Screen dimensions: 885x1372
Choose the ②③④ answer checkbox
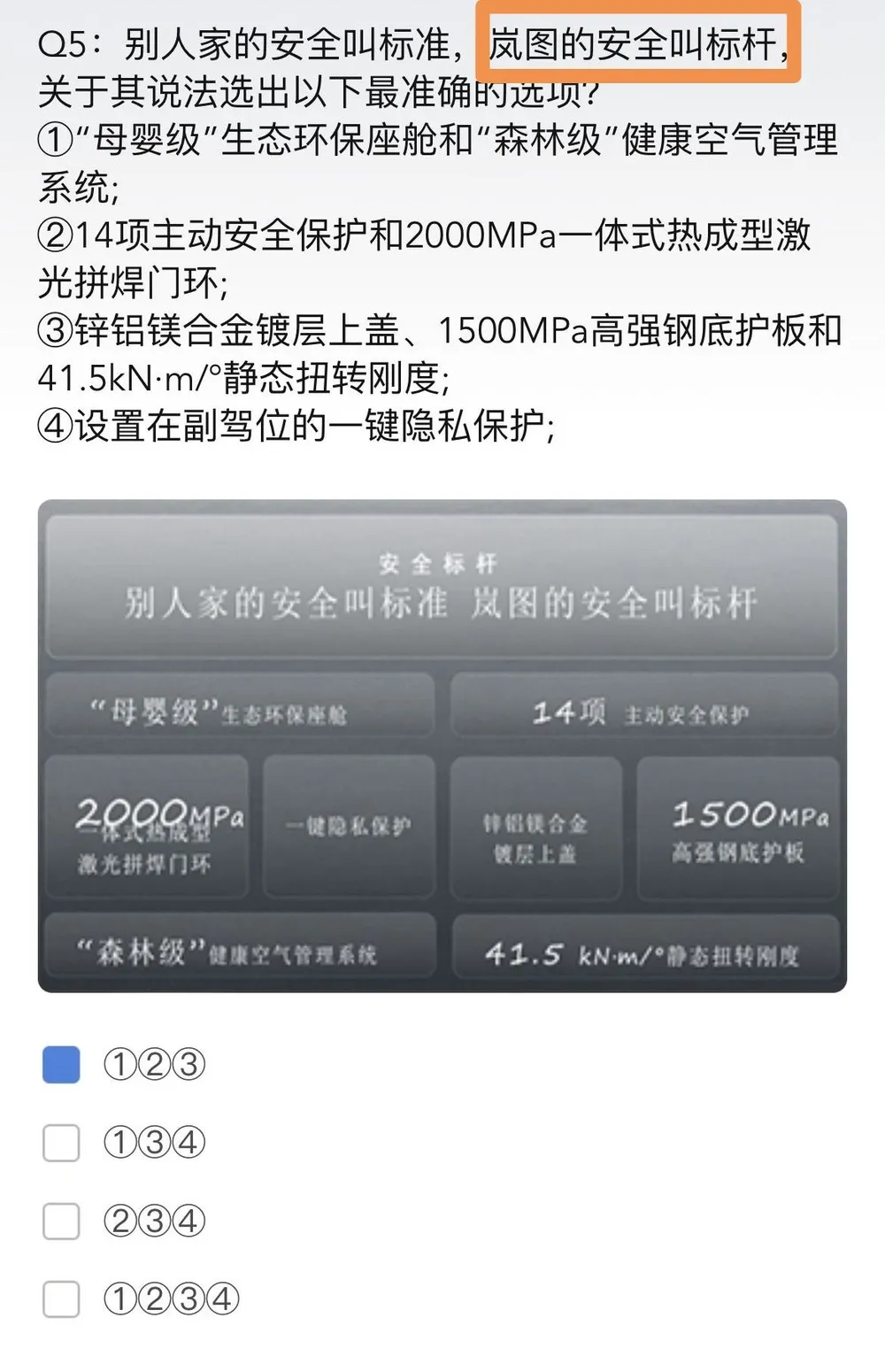(x=61, y=1222)
